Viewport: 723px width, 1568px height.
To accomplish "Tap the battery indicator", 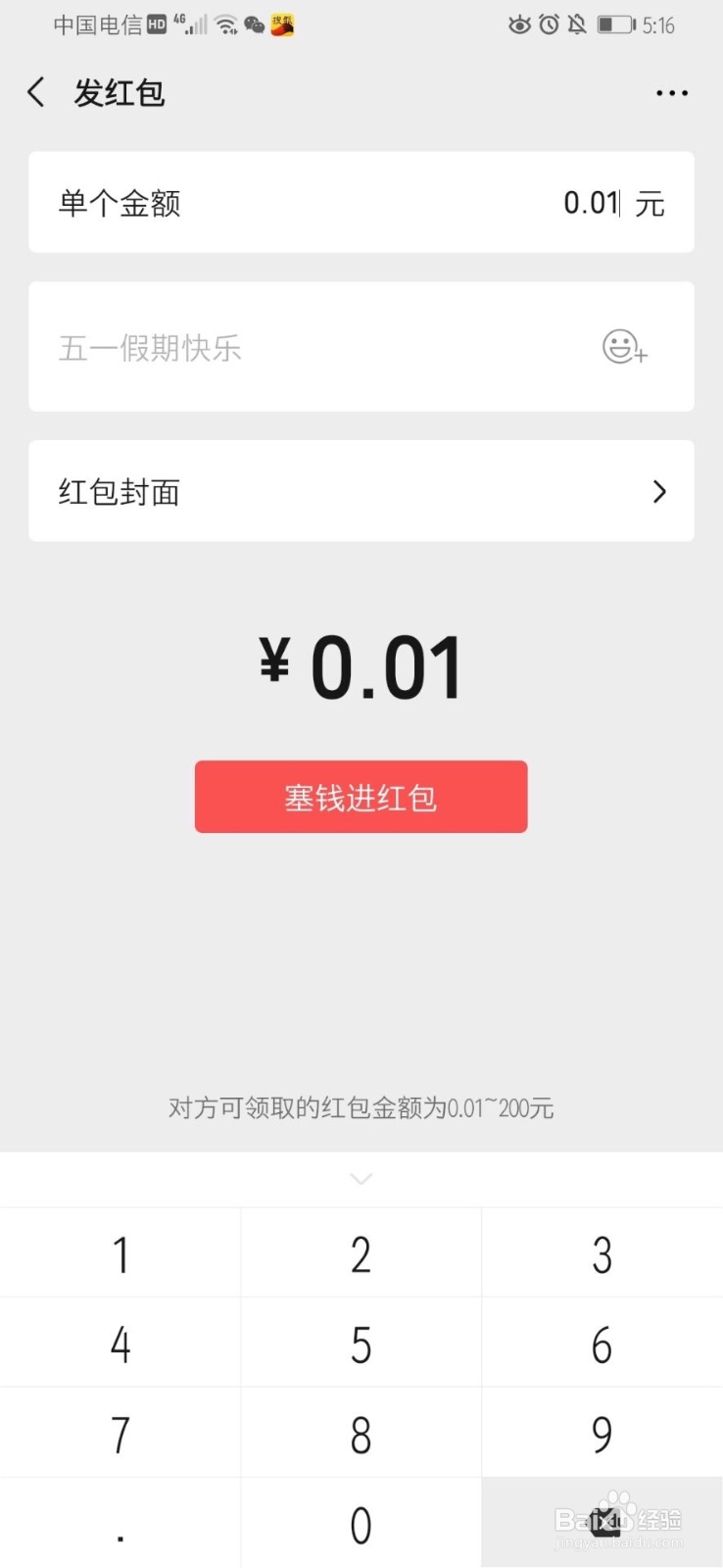I will tap(616, 25).
